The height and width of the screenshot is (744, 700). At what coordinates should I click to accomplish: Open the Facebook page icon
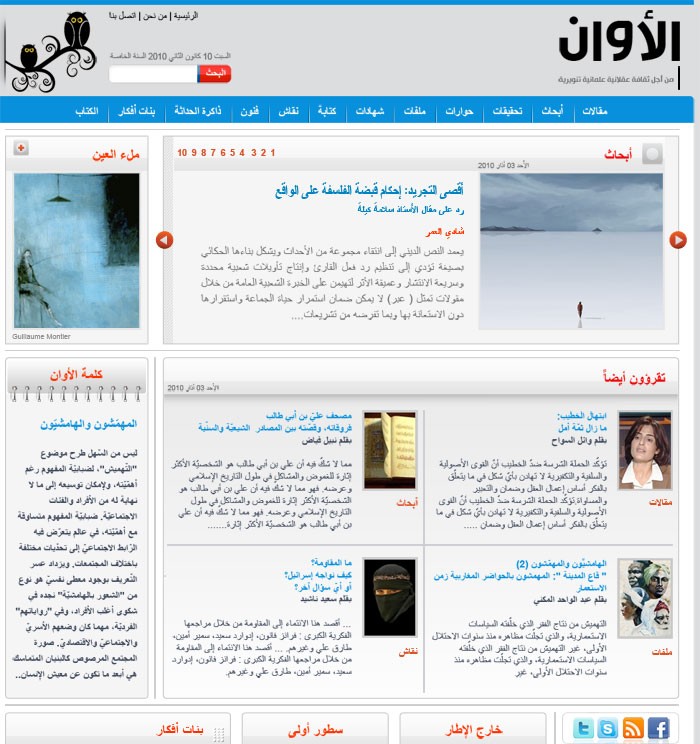tap(658, 728)
